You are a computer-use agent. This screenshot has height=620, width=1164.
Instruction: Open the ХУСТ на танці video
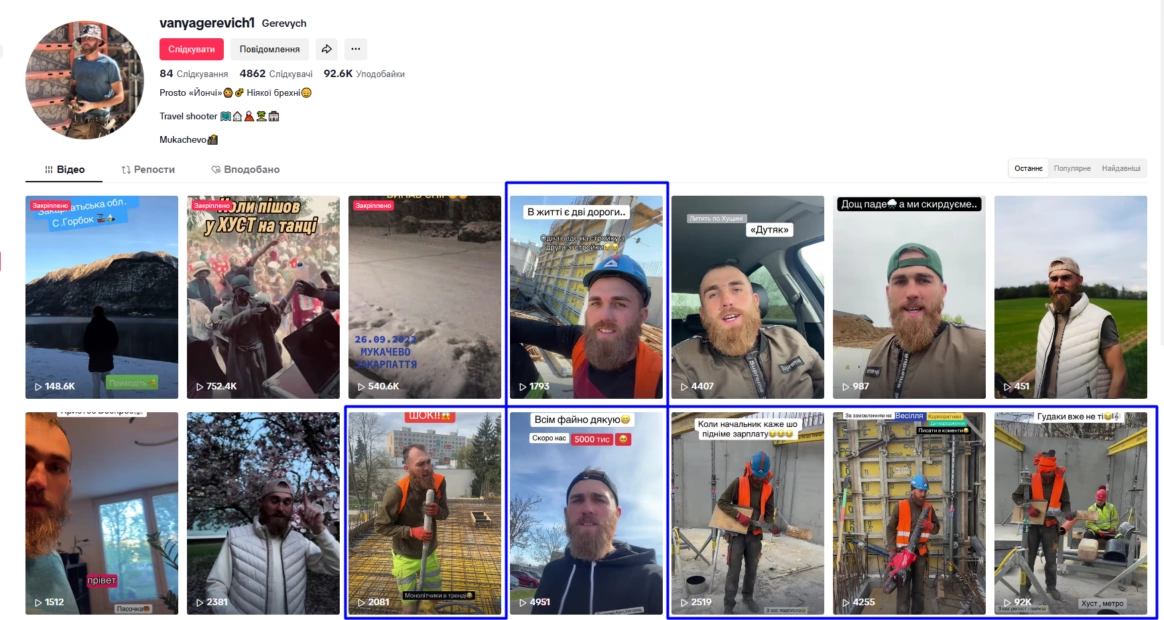[263, 297]
